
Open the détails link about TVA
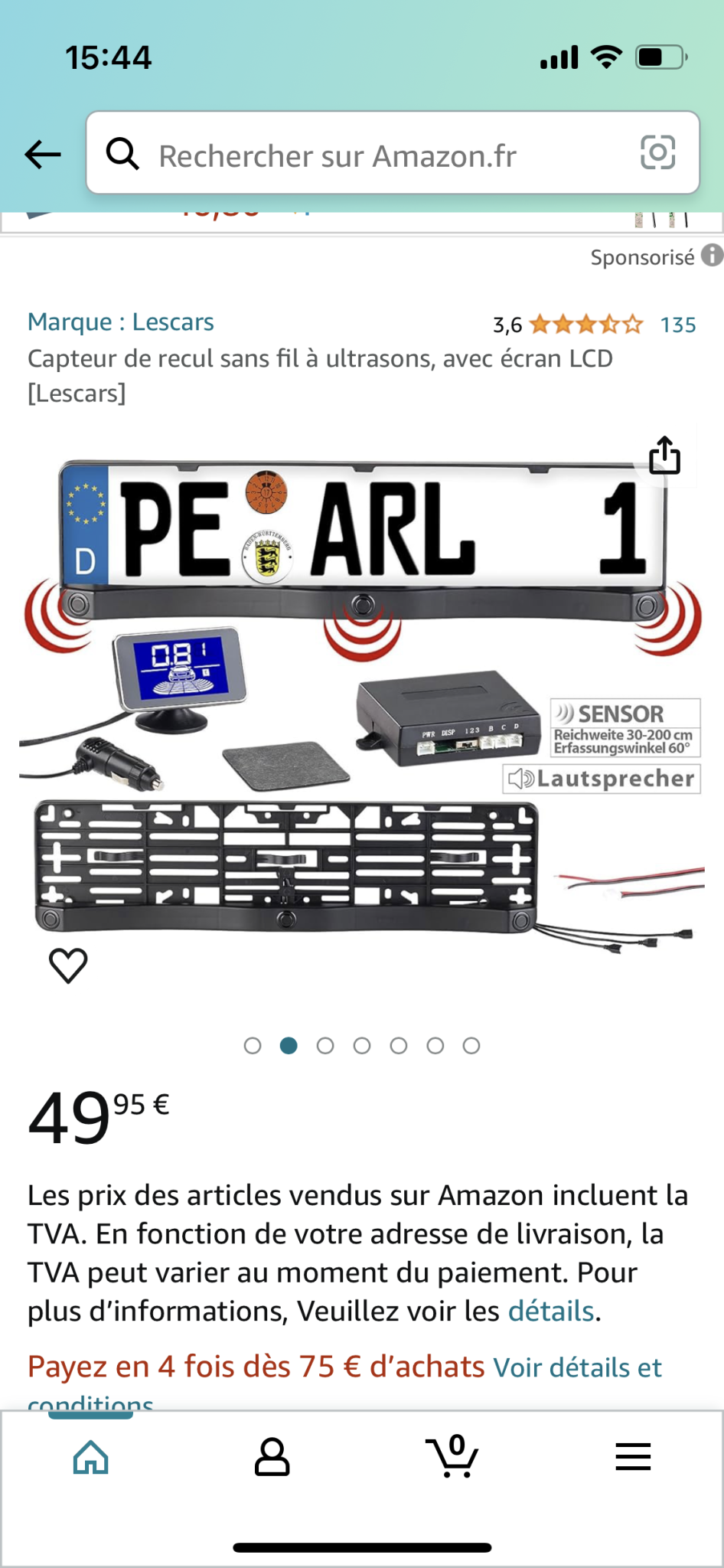552,1312
